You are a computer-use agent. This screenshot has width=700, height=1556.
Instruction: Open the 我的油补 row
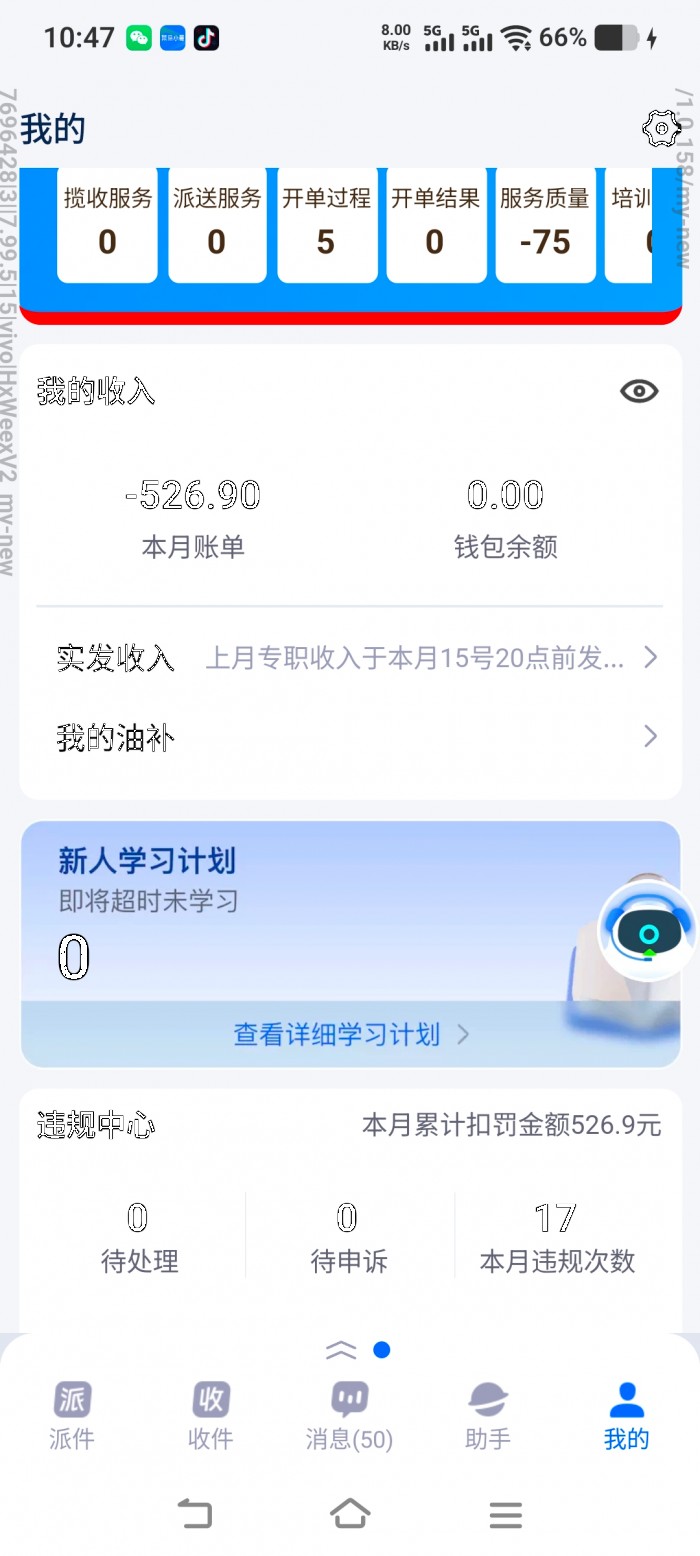tap(350, 738)
